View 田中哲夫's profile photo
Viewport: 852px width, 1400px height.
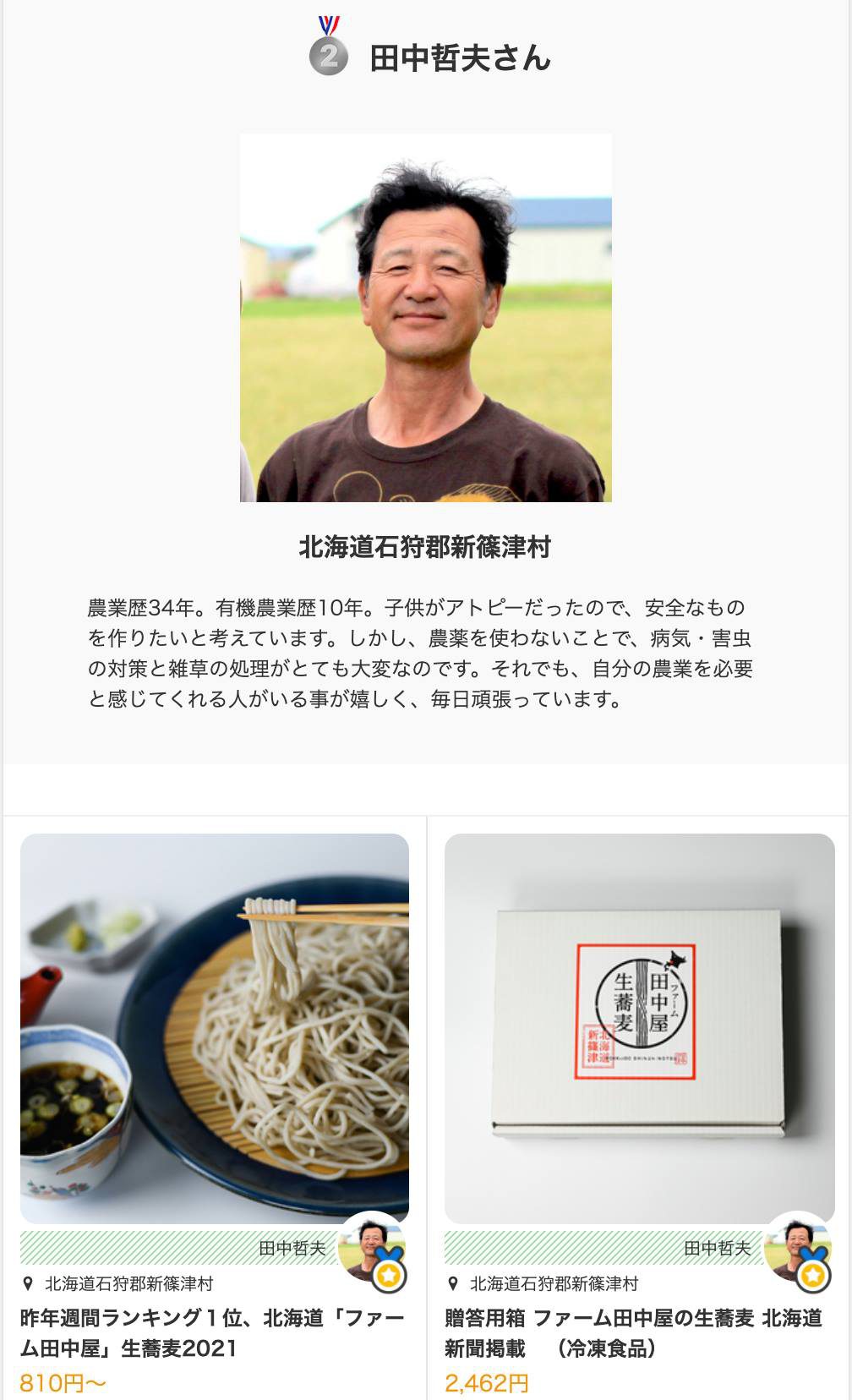point(425,318)
